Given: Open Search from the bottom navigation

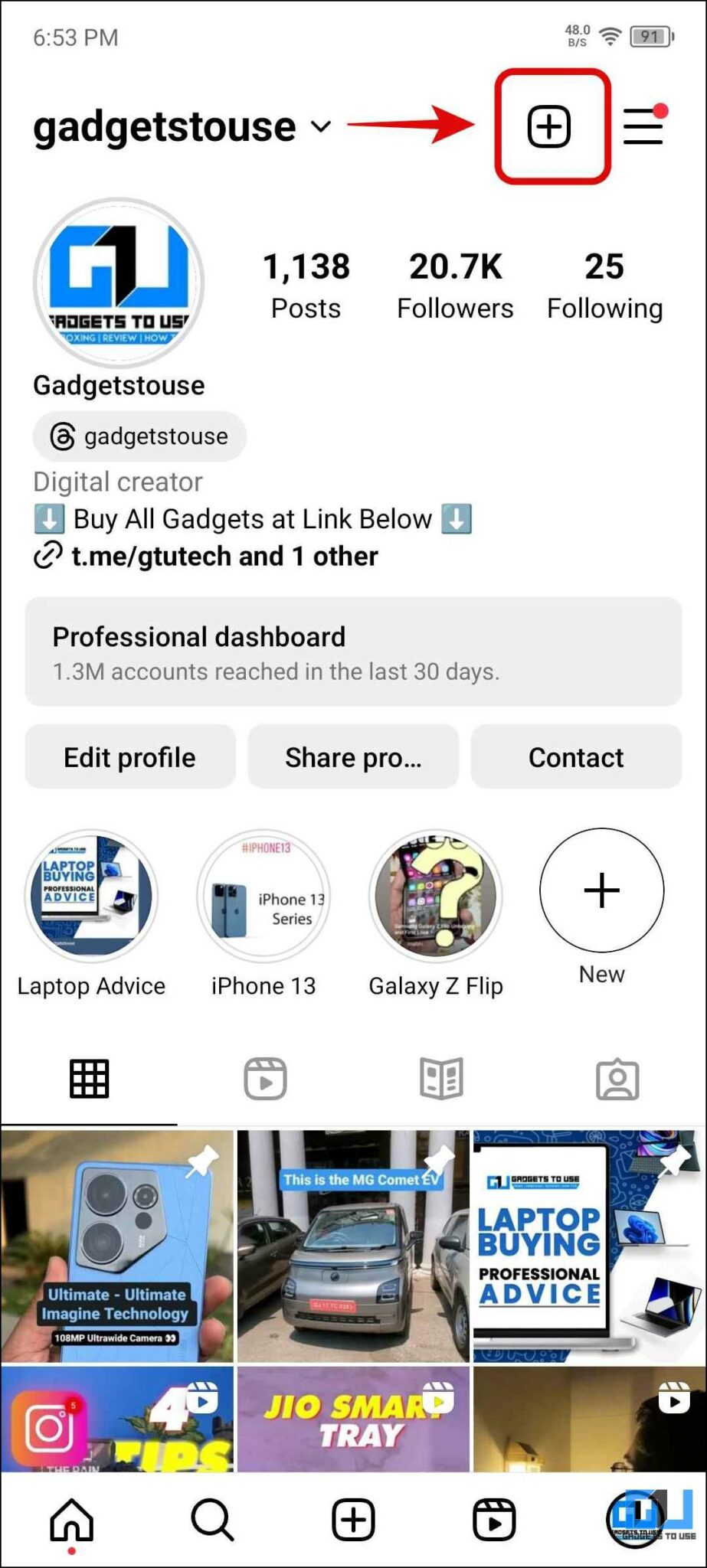Looking at the screenshot, I should tap(212, 1520).
